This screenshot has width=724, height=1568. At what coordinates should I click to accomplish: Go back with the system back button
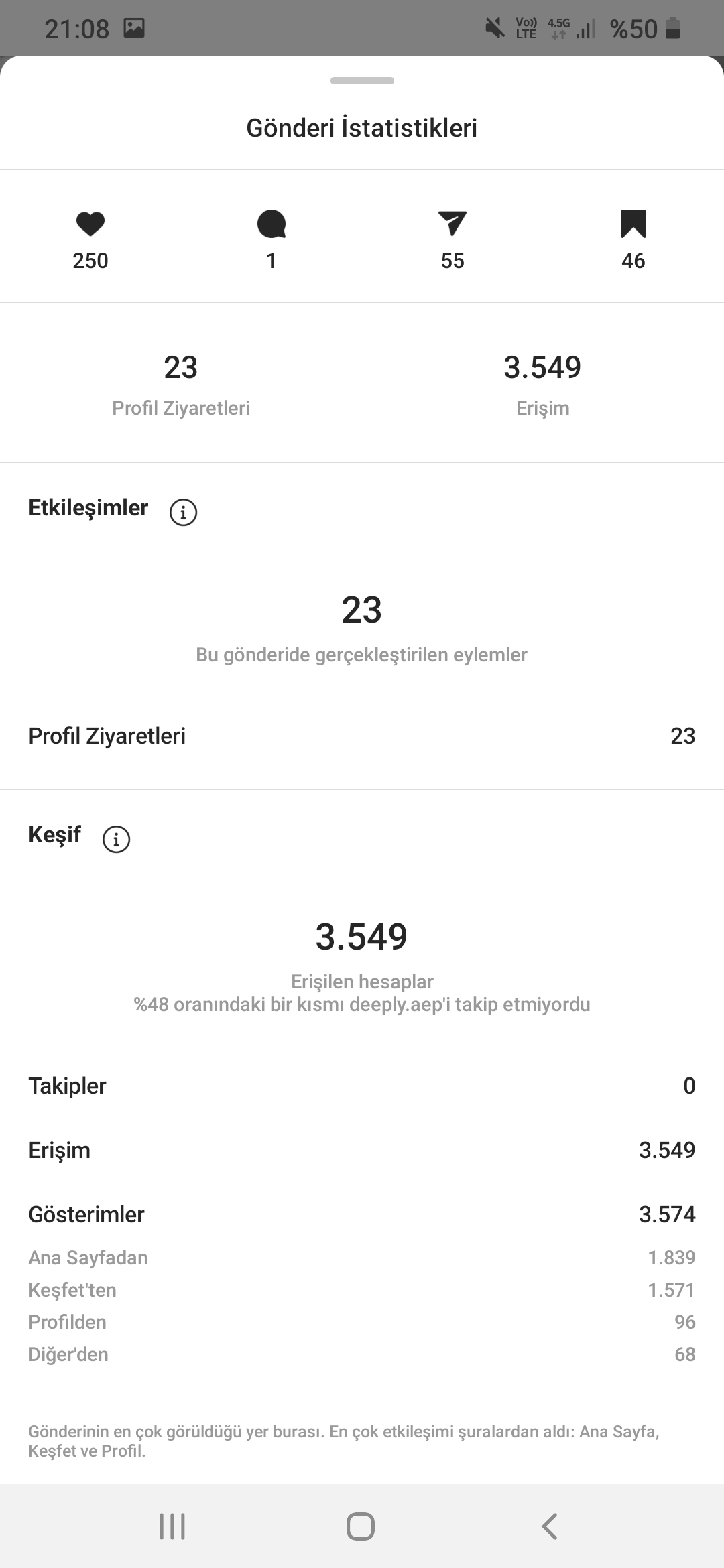tap(549, 1526)
